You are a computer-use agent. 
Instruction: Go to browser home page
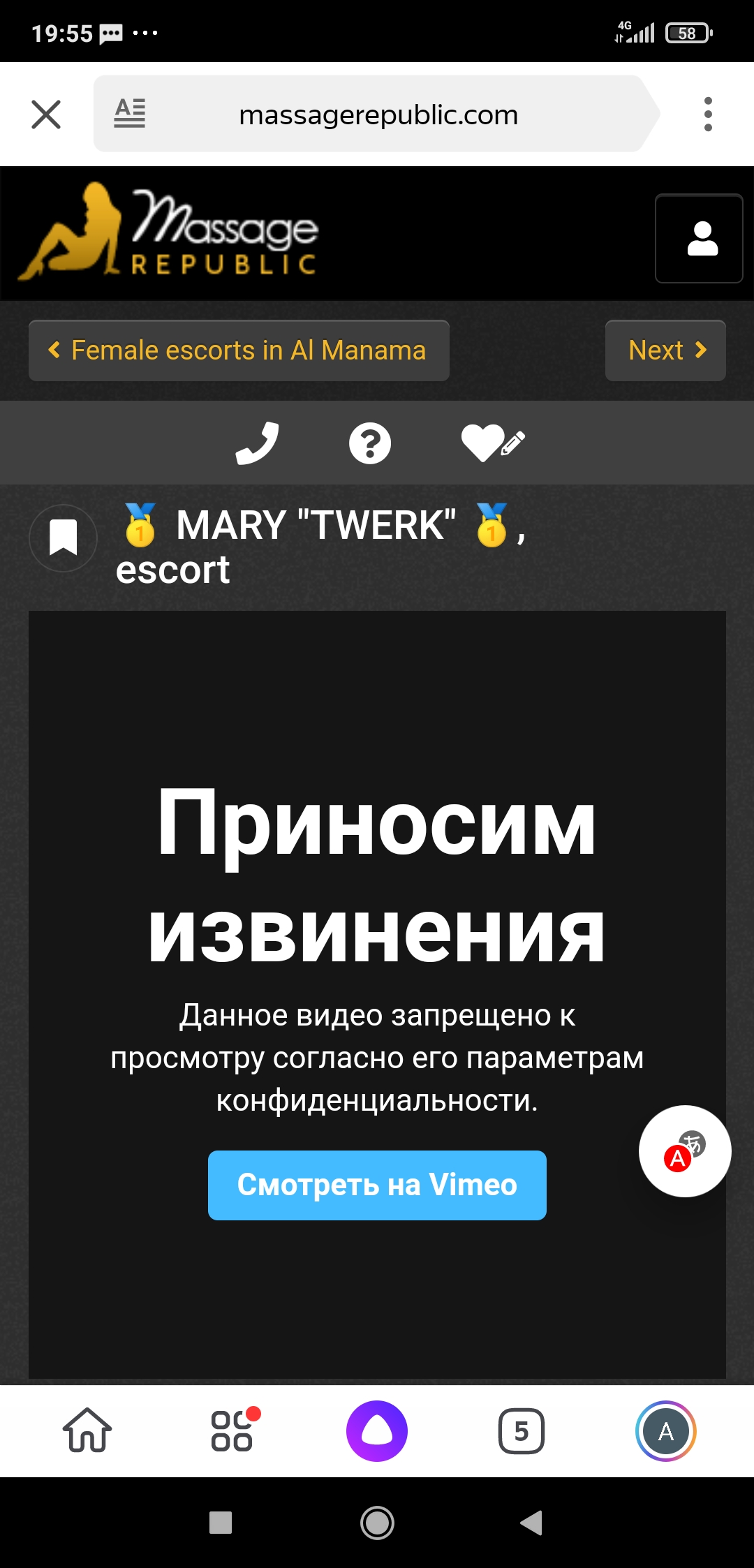pyautogui.click(x=87, y=1431)
